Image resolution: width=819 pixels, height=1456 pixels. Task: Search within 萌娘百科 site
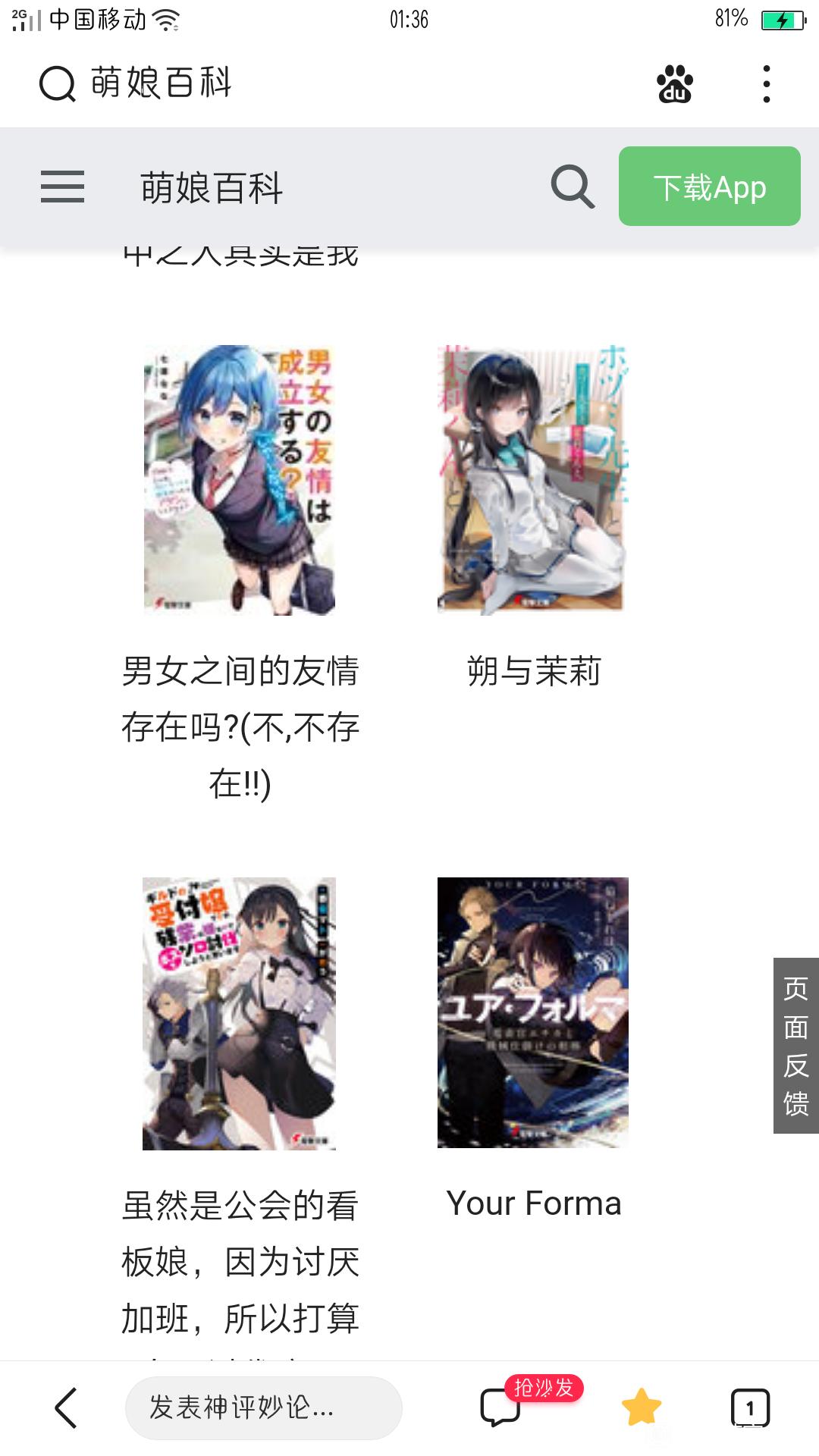pos(572,187)
